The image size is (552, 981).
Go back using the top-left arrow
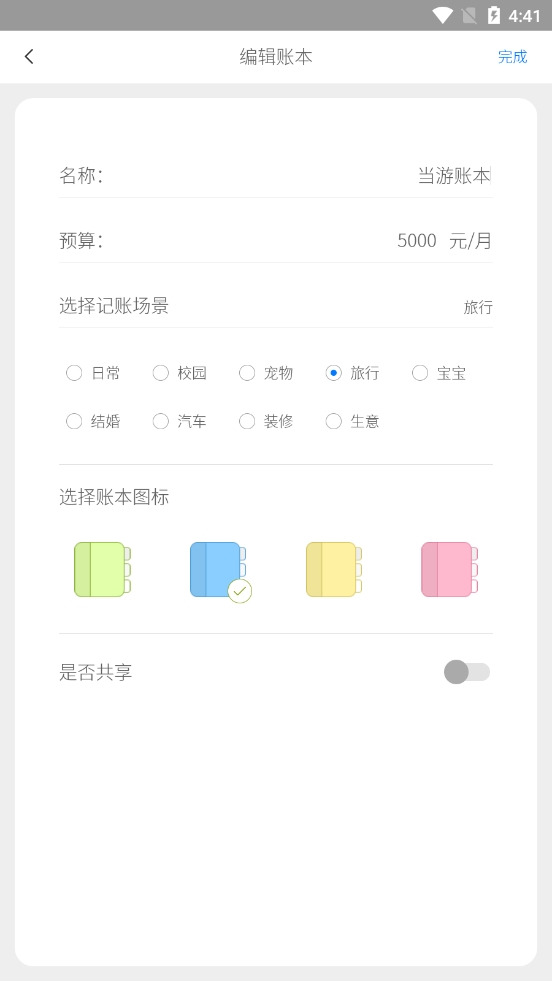29,57
